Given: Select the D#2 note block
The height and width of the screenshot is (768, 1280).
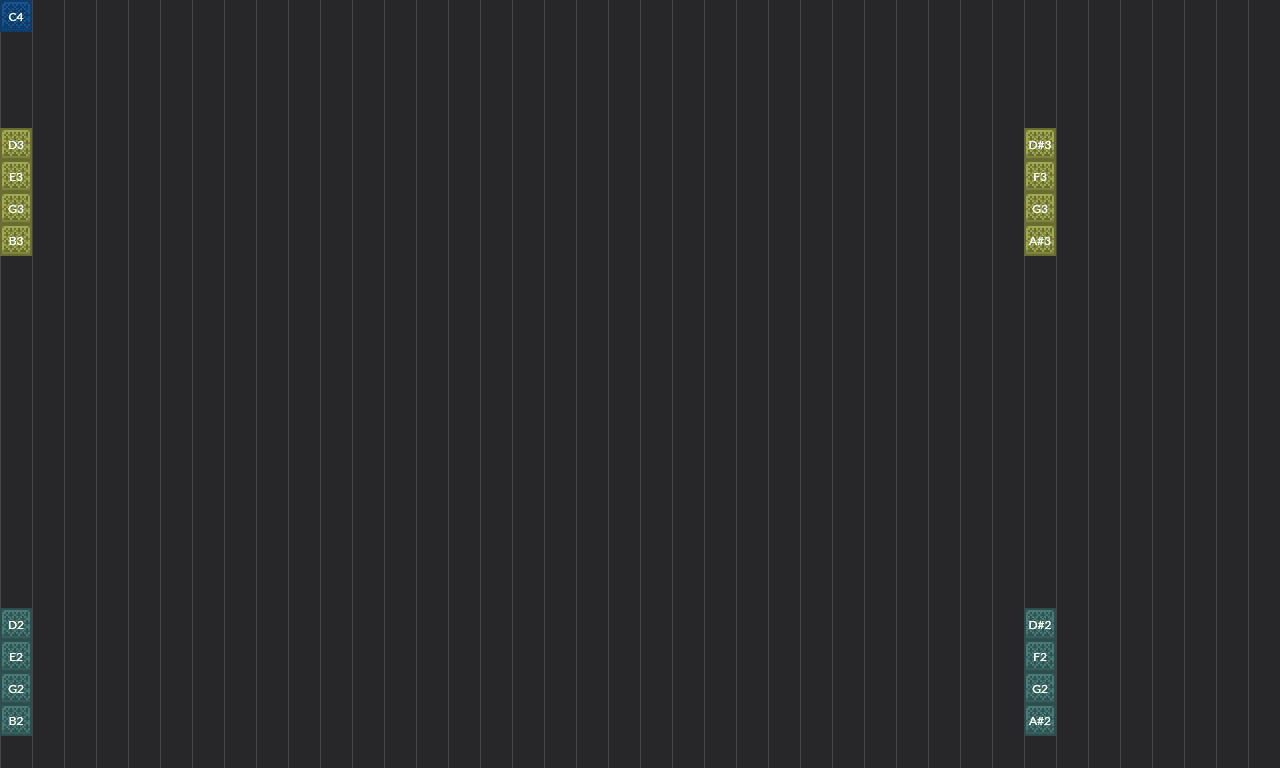Looking at the screenshot, I should (1040, 625).
